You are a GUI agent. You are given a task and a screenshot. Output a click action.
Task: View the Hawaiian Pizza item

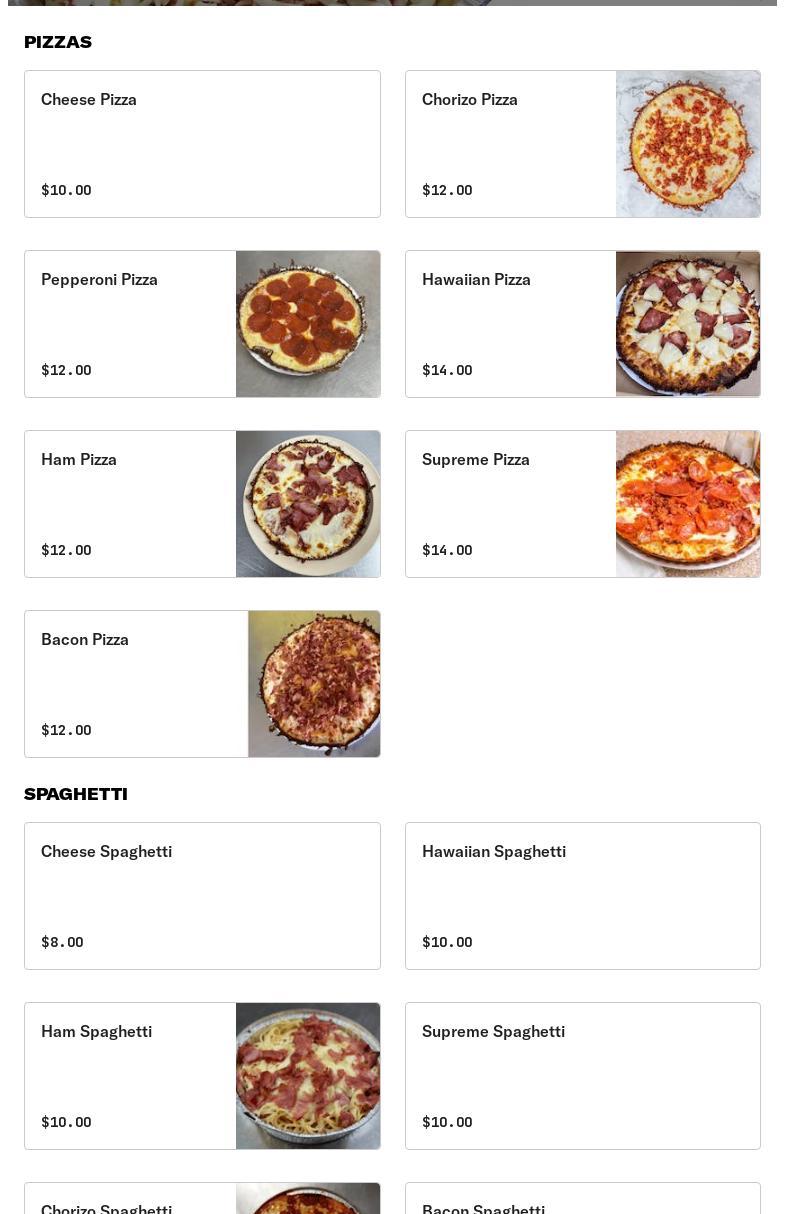click(x=582, y=324)
